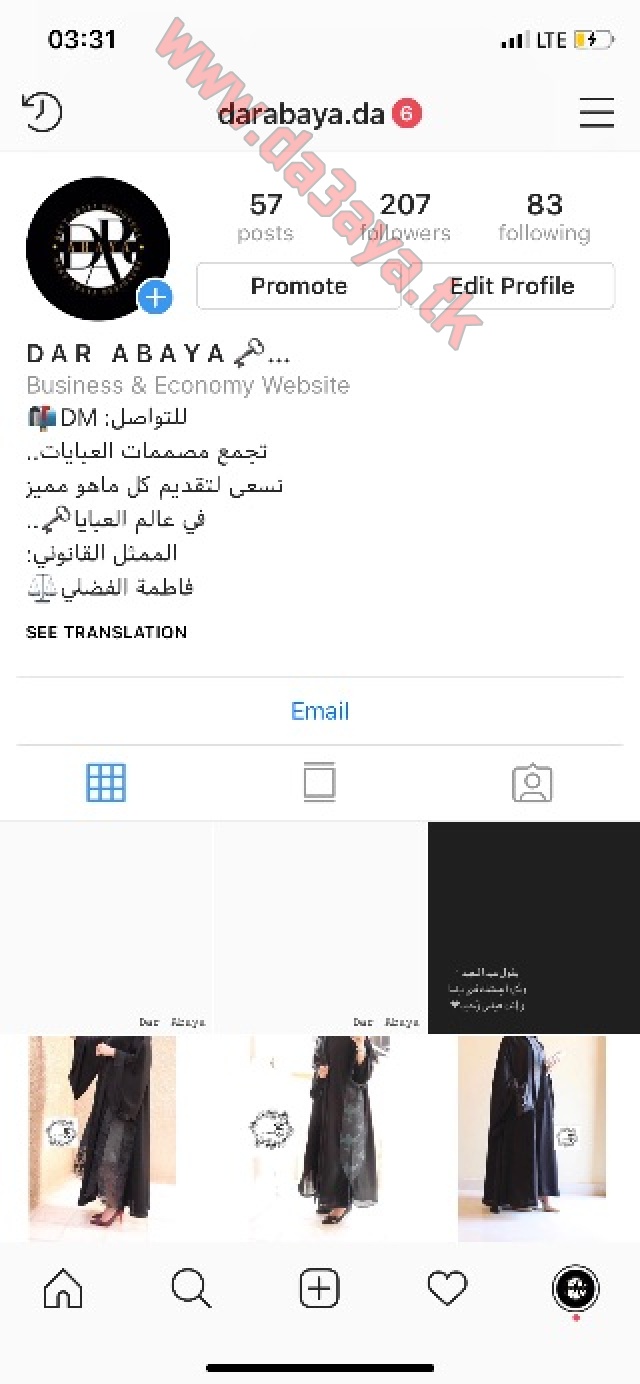View the 83 following list

pos(544,217)
